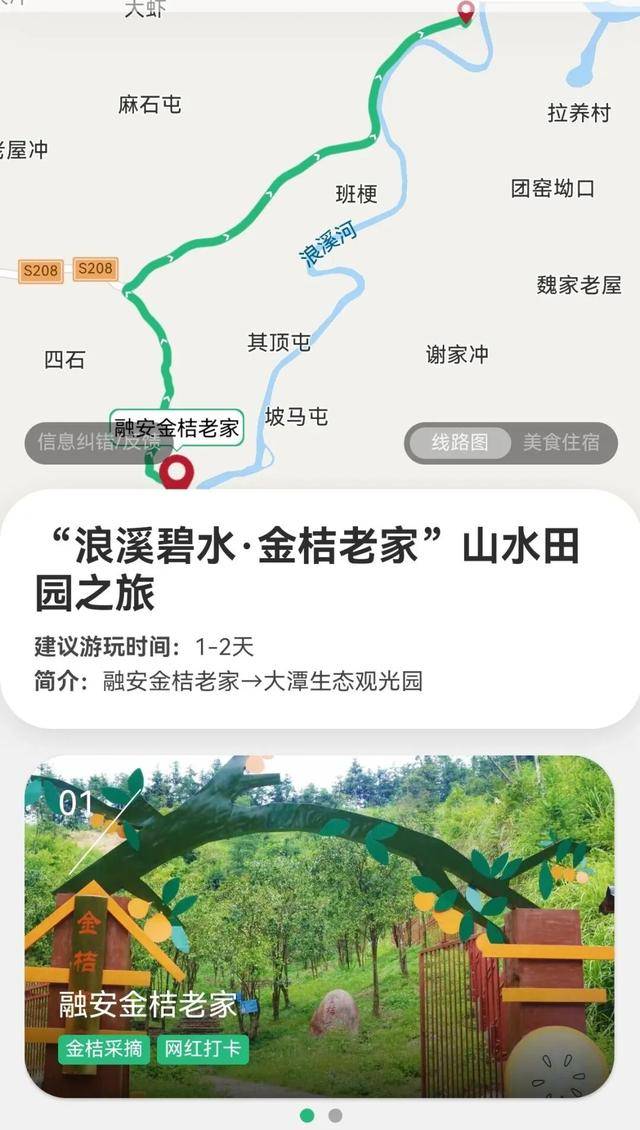The height and width of the screenshot is (1130, 640).
Task: Go to the second card page dot
Action: click(335, 1115)
